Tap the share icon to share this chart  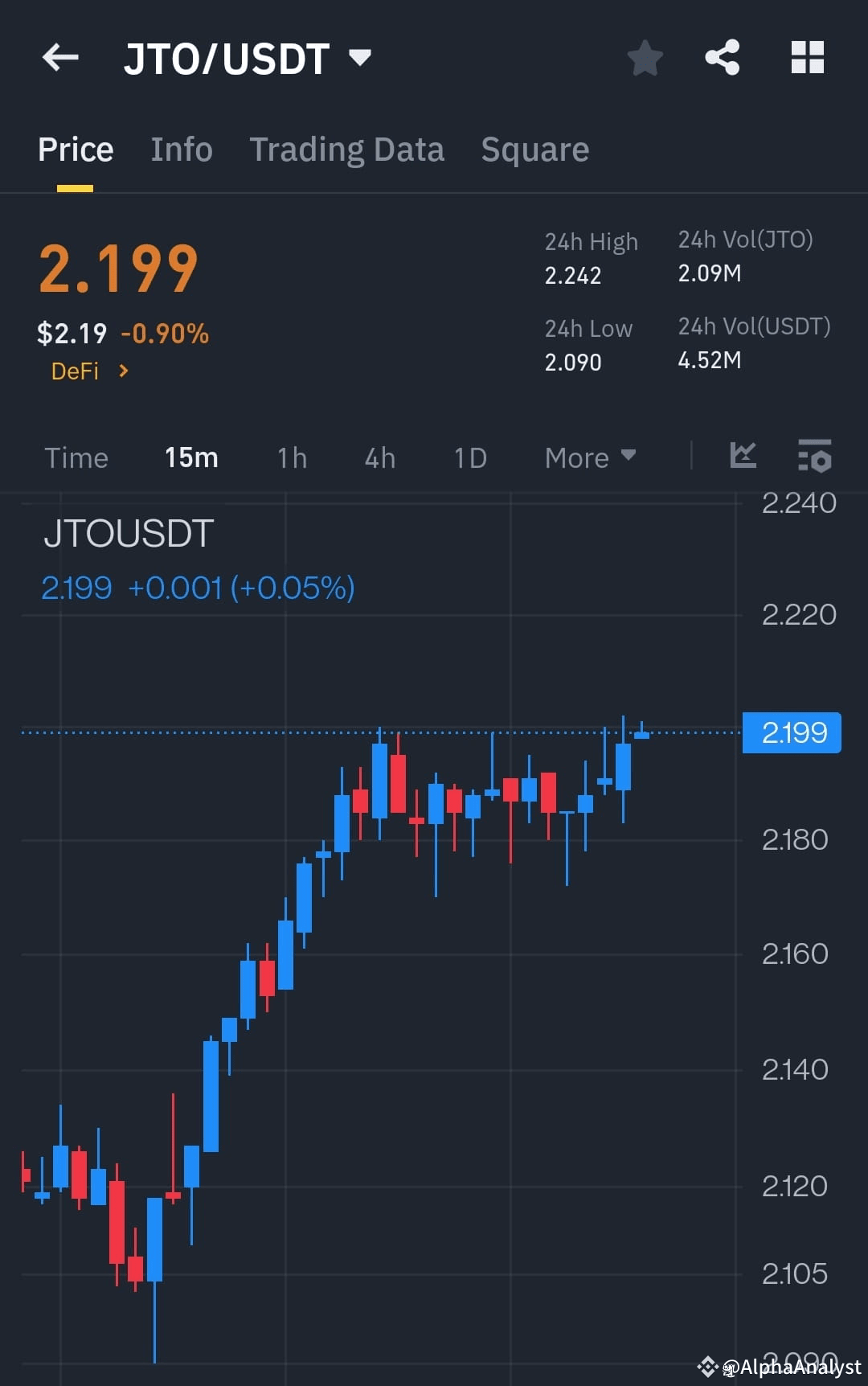click(722, 56)
